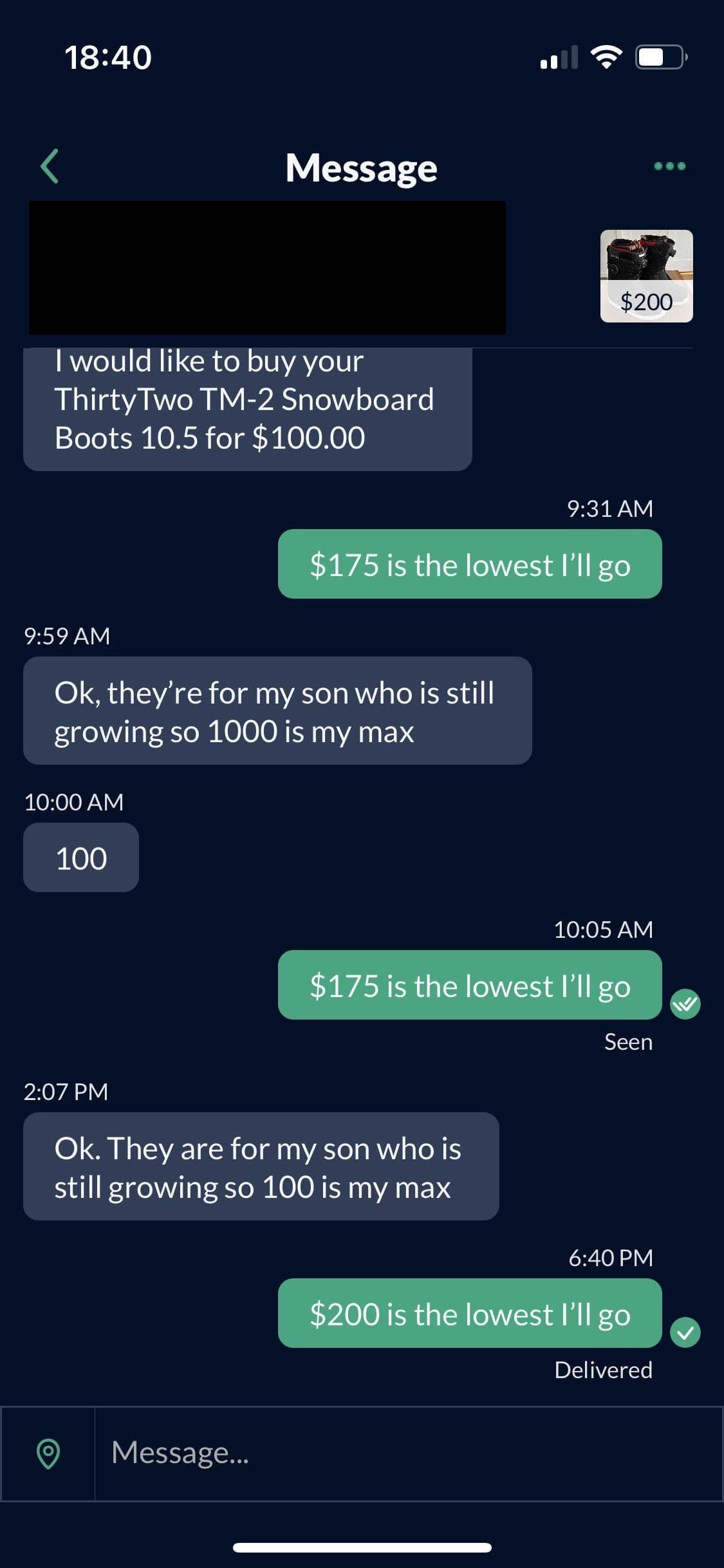
Task: Tap the location pin icon
Action: pyautogui.click(x=48, y=1453)
